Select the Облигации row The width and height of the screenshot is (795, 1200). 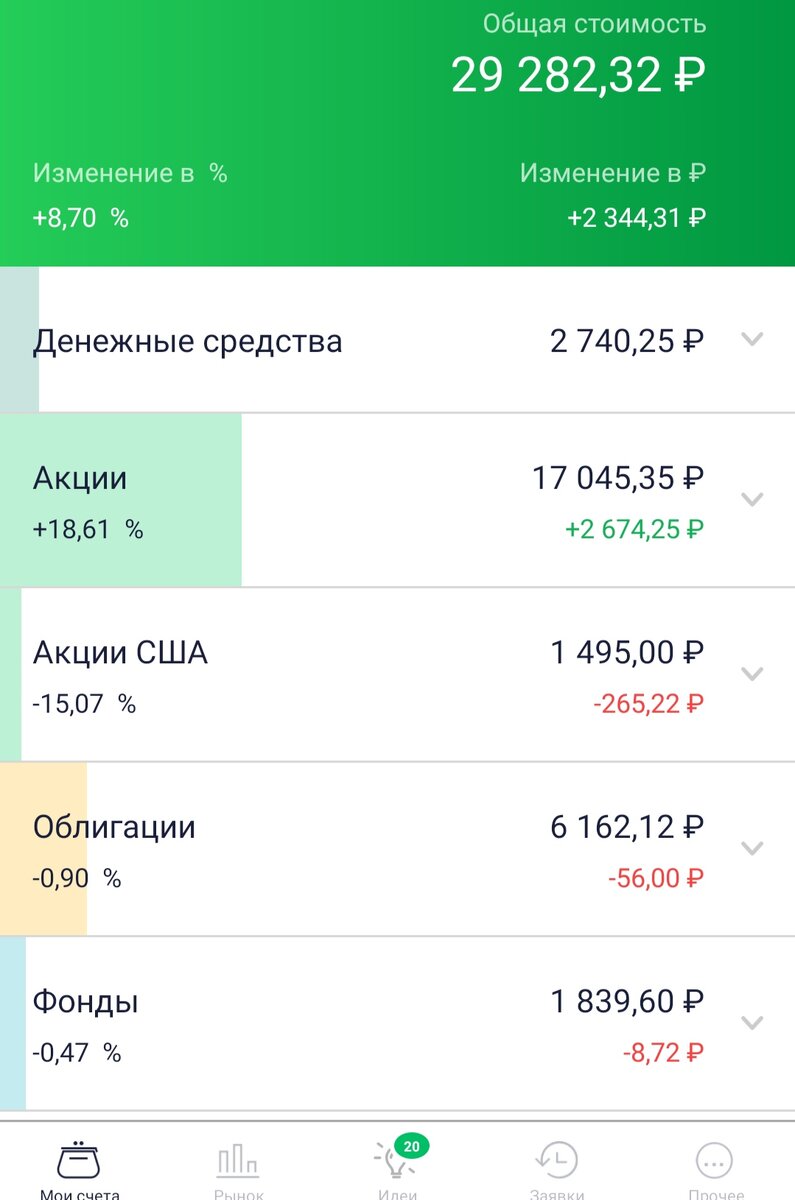click(114, 826)
